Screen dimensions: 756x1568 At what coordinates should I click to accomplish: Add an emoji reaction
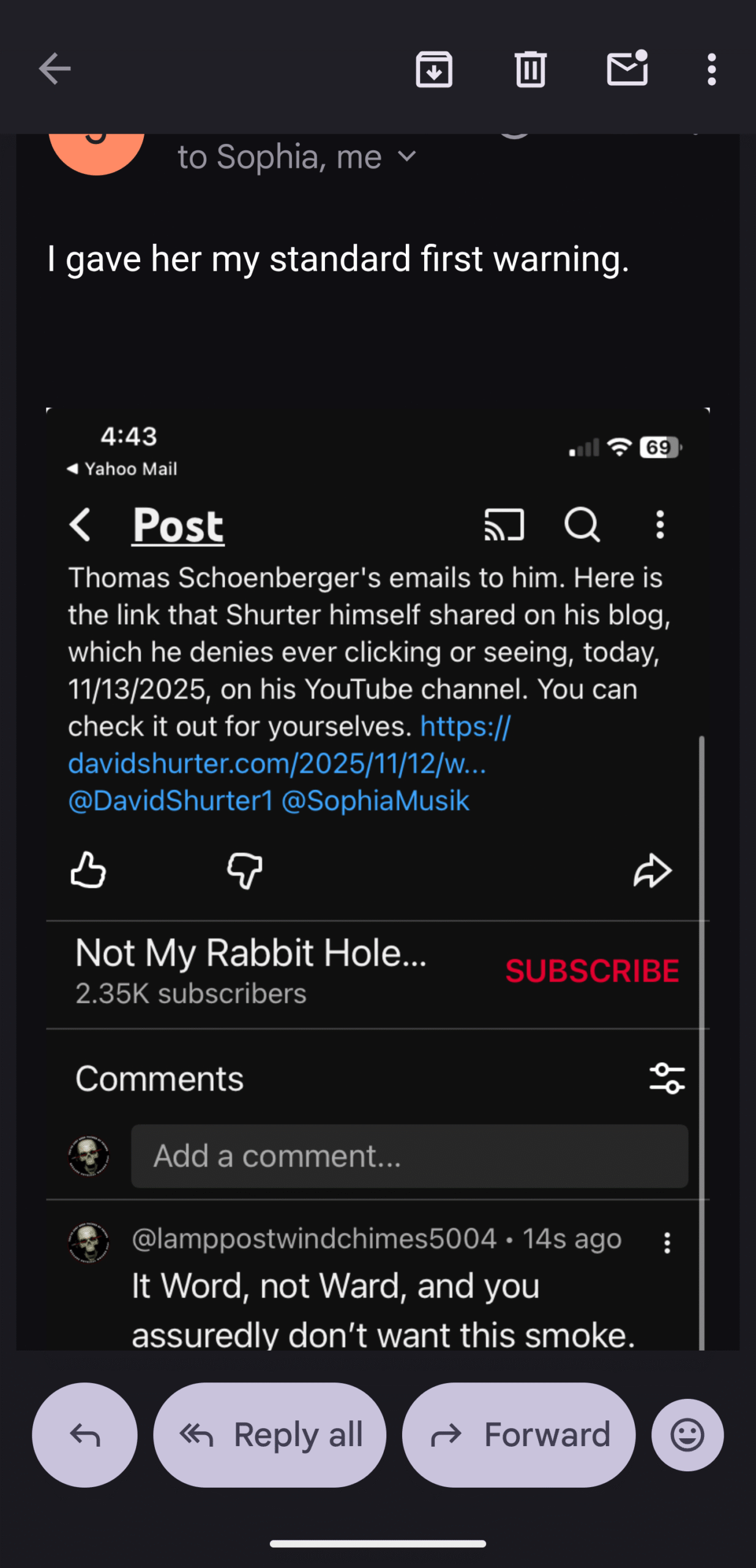(x=687, y=1434)
